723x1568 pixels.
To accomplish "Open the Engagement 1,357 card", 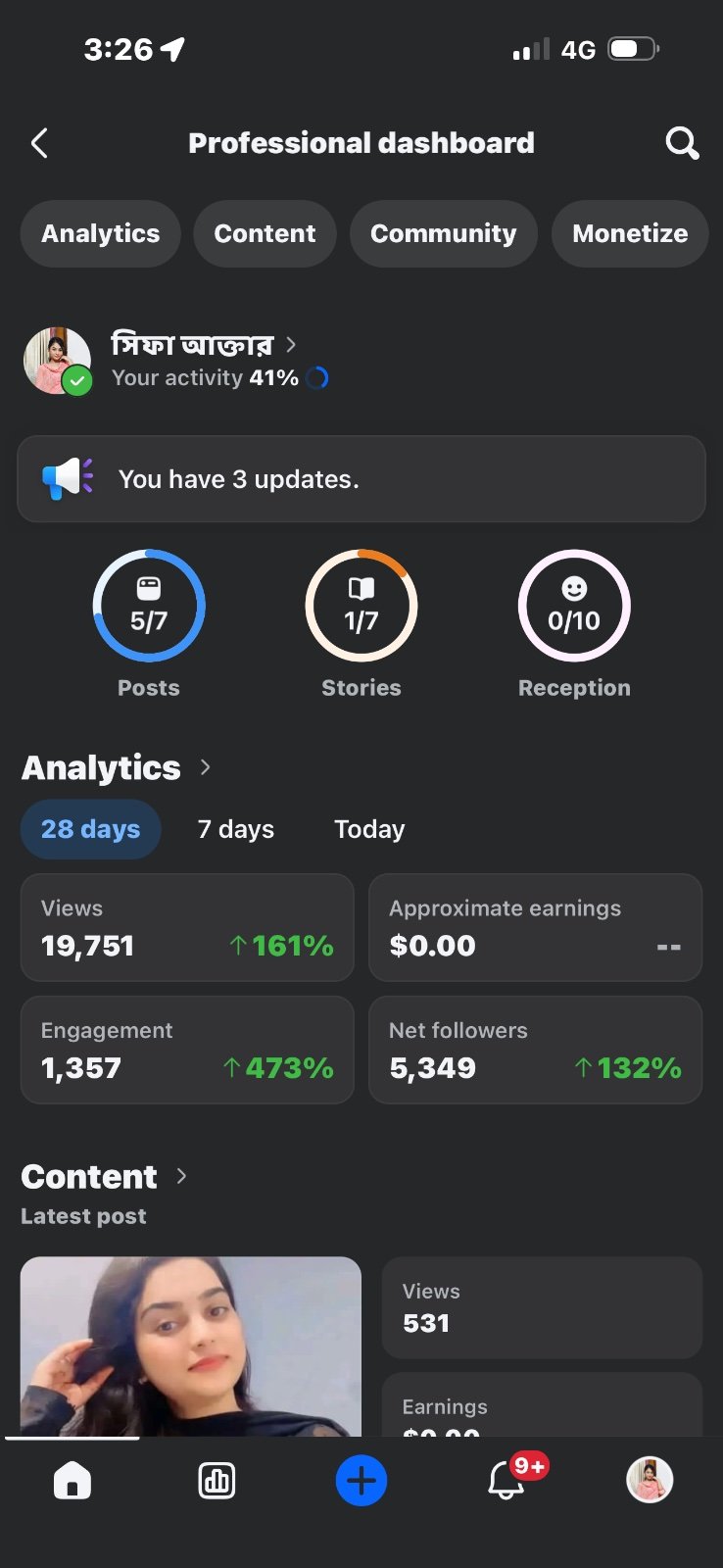I will 187,1050.
